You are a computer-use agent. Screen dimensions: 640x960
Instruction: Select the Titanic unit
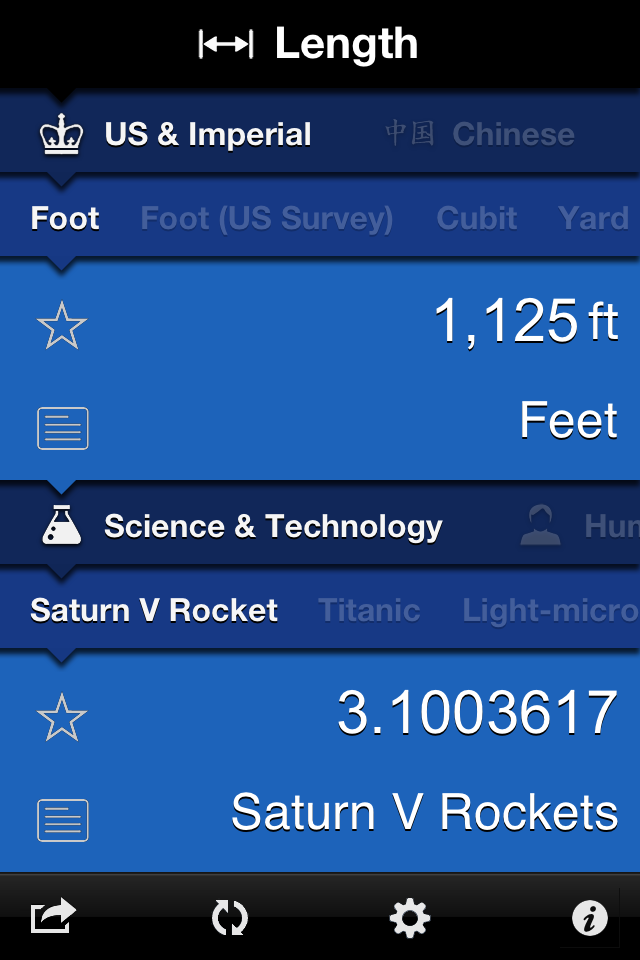coord(369,610)
